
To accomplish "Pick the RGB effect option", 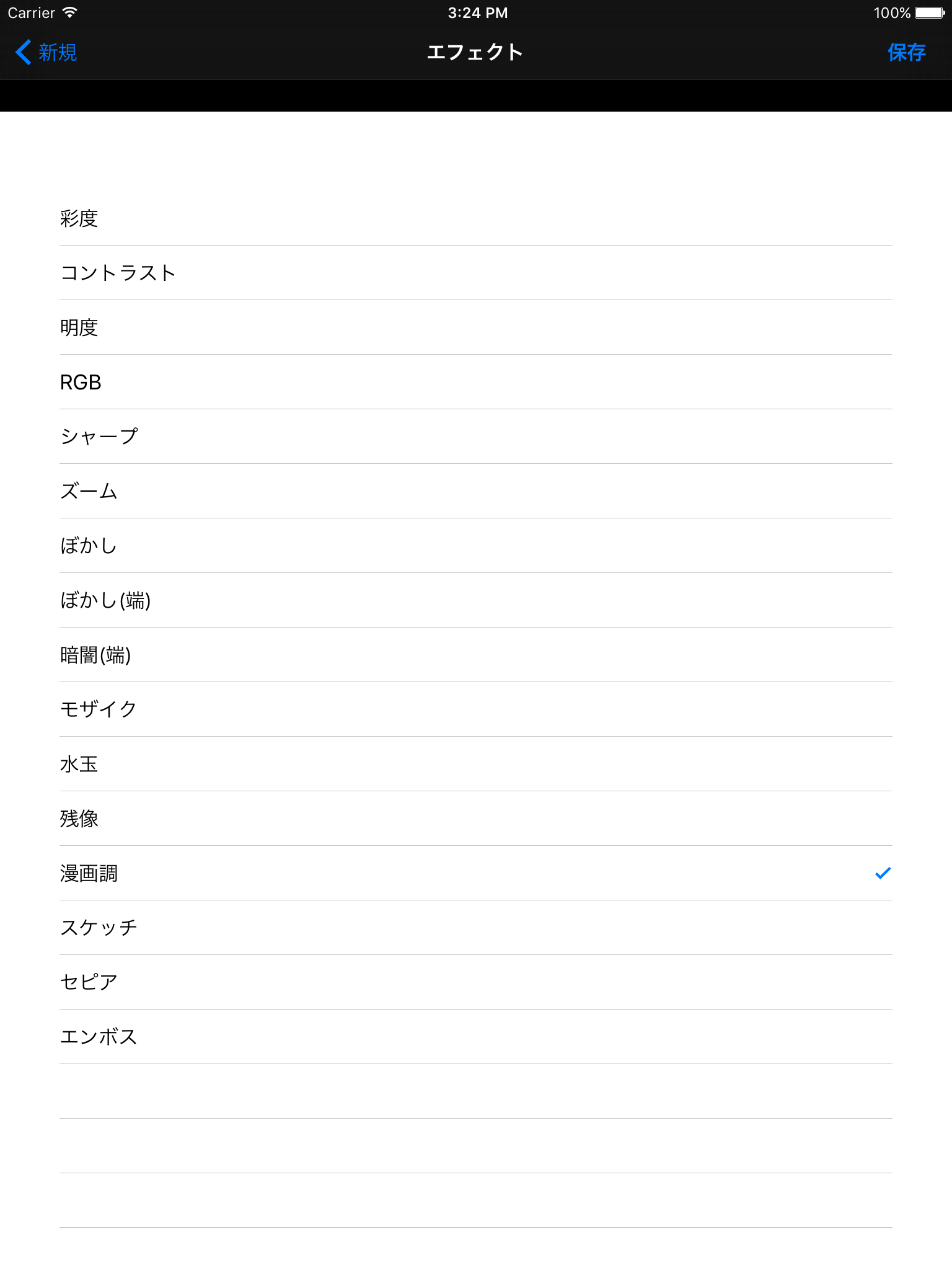I will [248, 381].
